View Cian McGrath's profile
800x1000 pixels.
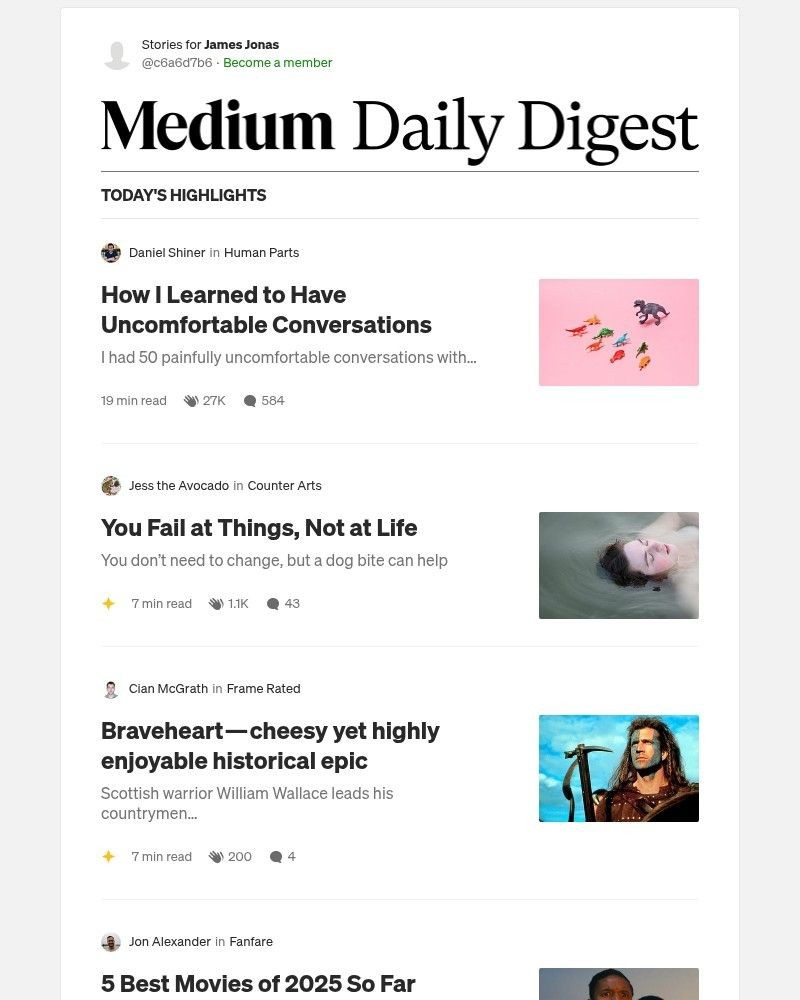coord(168,689)
